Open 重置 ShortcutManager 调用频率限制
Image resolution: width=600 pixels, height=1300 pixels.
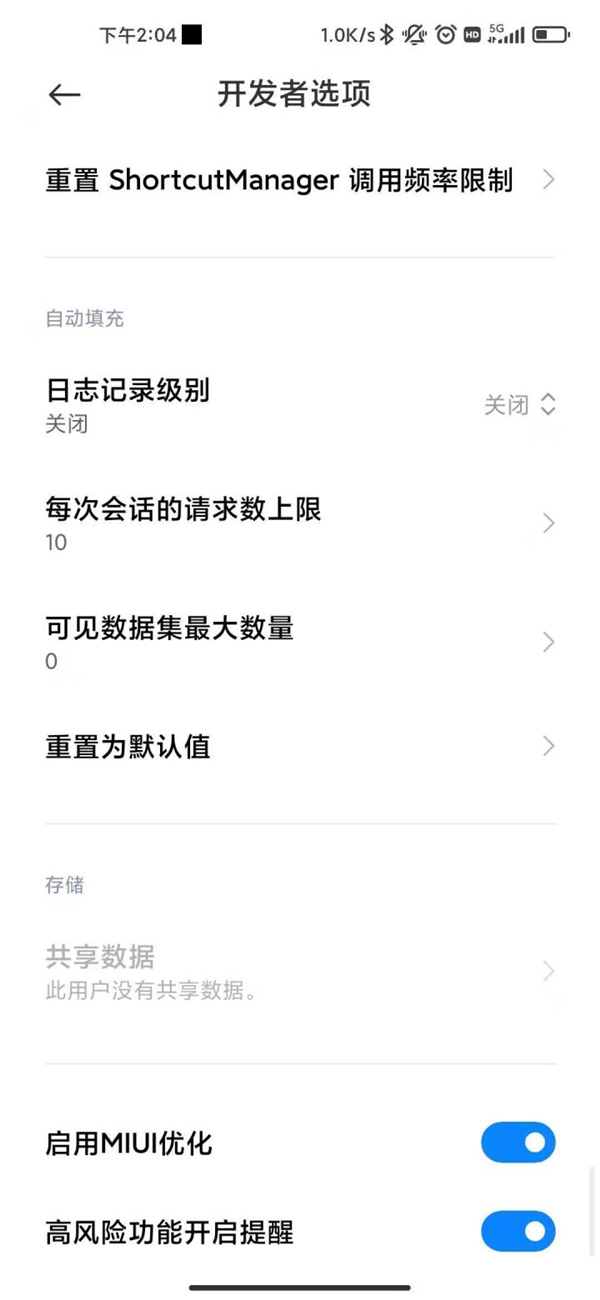tap(299, 181)
